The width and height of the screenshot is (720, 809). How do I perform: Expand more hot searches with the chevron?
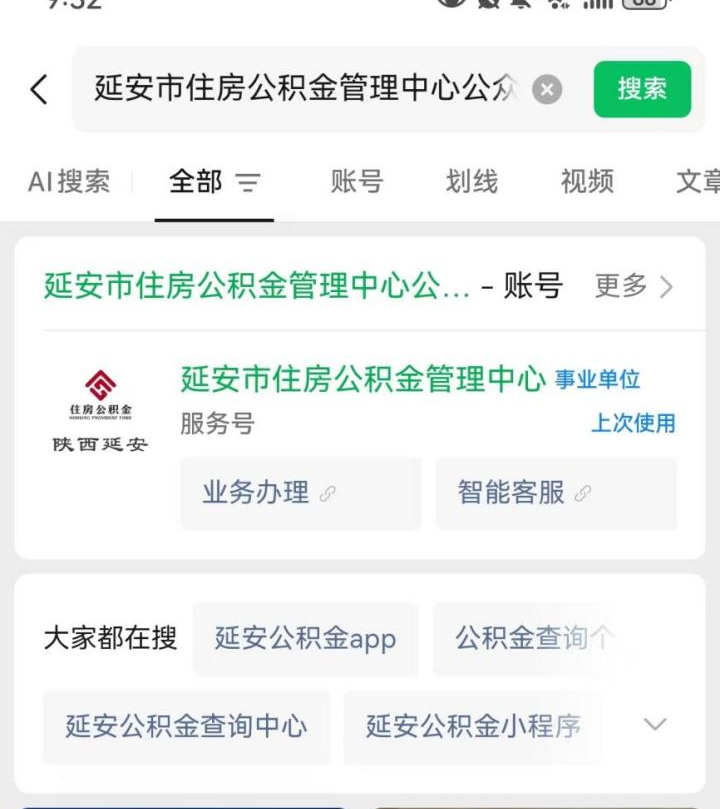pyautogui.click(x=655, y=724)
